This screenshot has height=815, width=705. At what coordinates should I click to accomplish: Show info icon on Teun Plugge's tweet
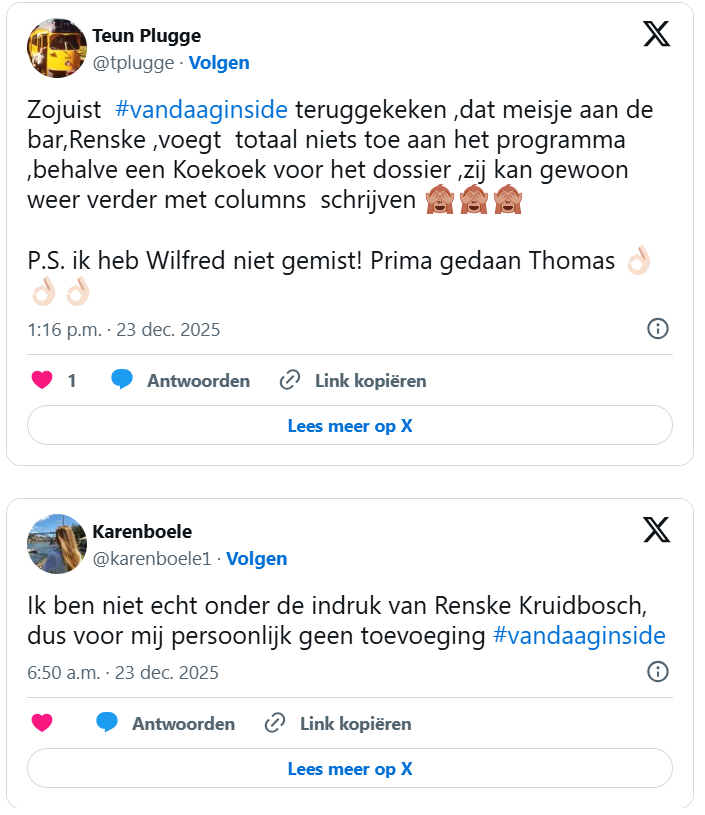tap(657, 329)
